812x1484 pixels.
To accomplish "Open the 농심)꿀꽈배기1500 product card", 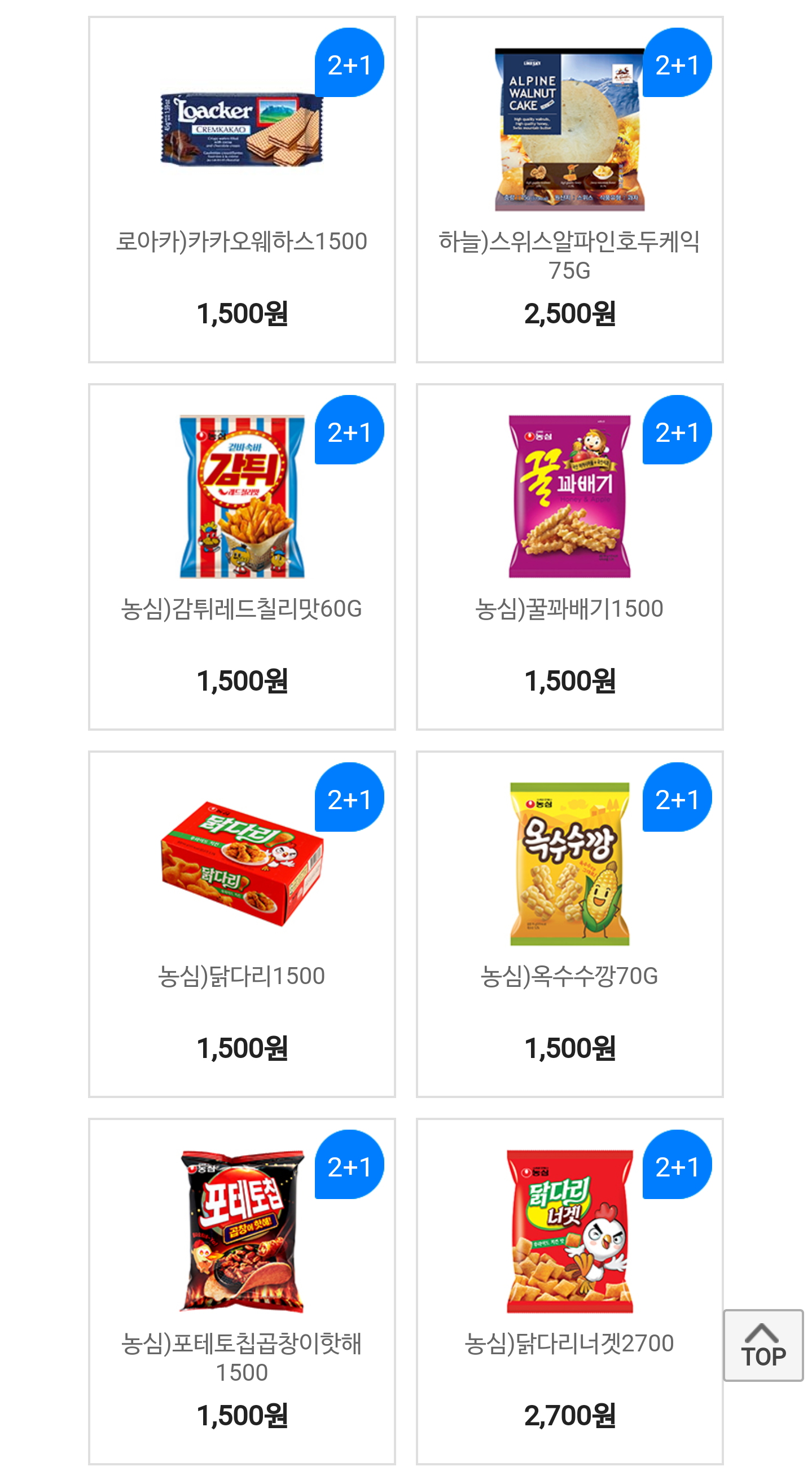I will (x=569, y=556).
